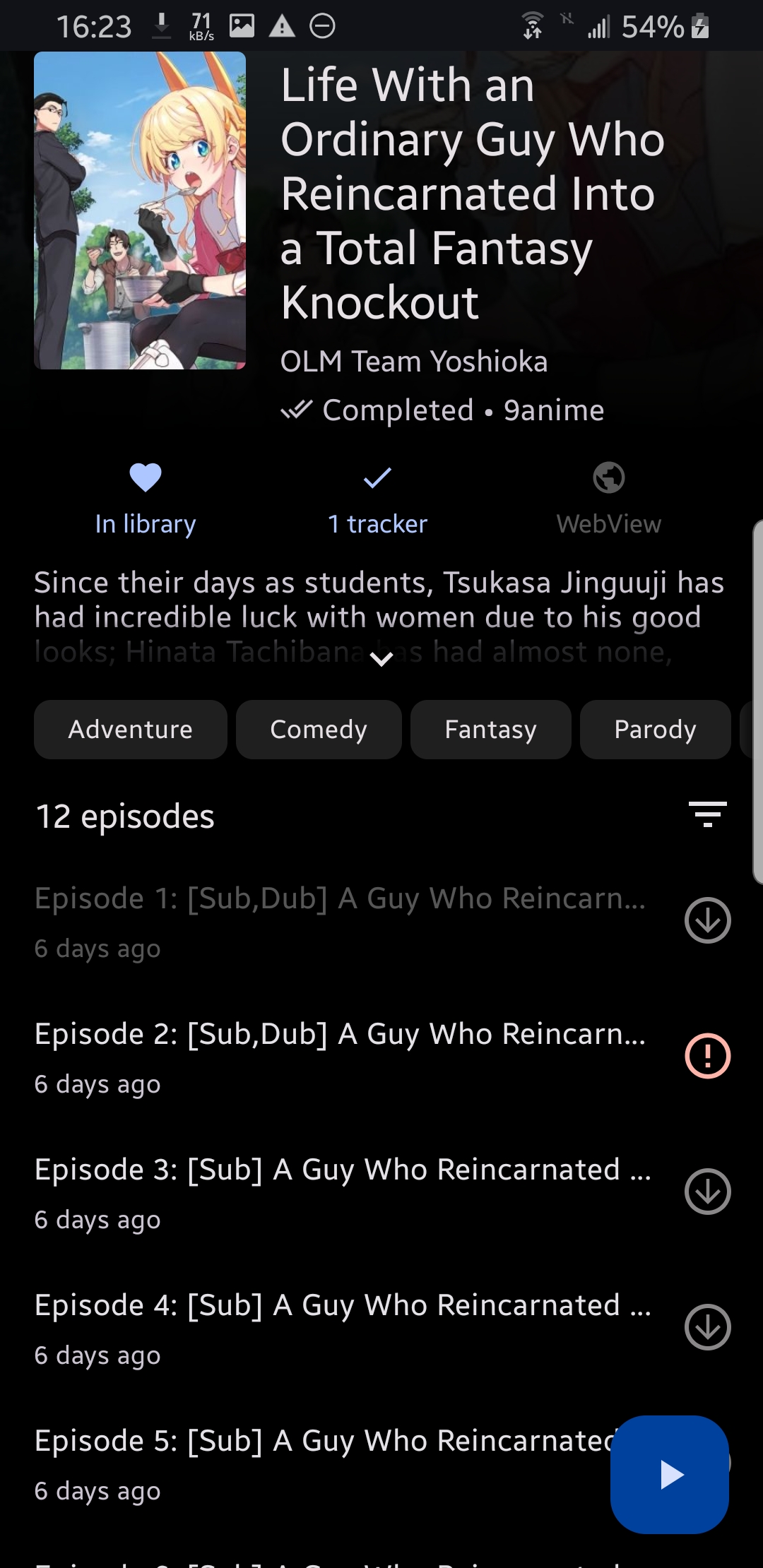Image resolution: width=763 pixels, height=1568 pixels.
Task: Tap the download error icon for Episode 2
Action: [707, 1056]
